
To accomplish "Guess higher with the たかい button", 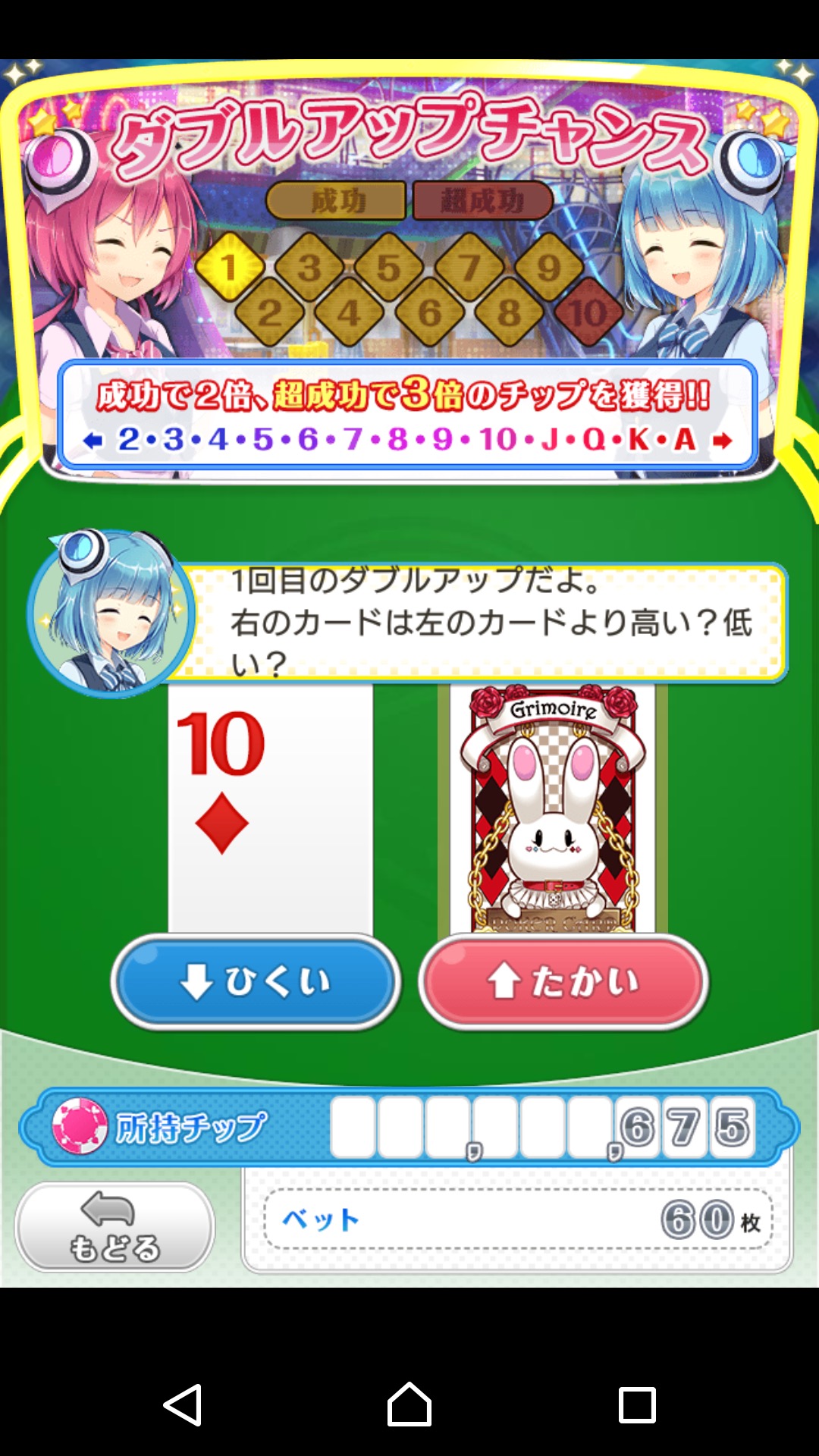I will tap(563, 981).
